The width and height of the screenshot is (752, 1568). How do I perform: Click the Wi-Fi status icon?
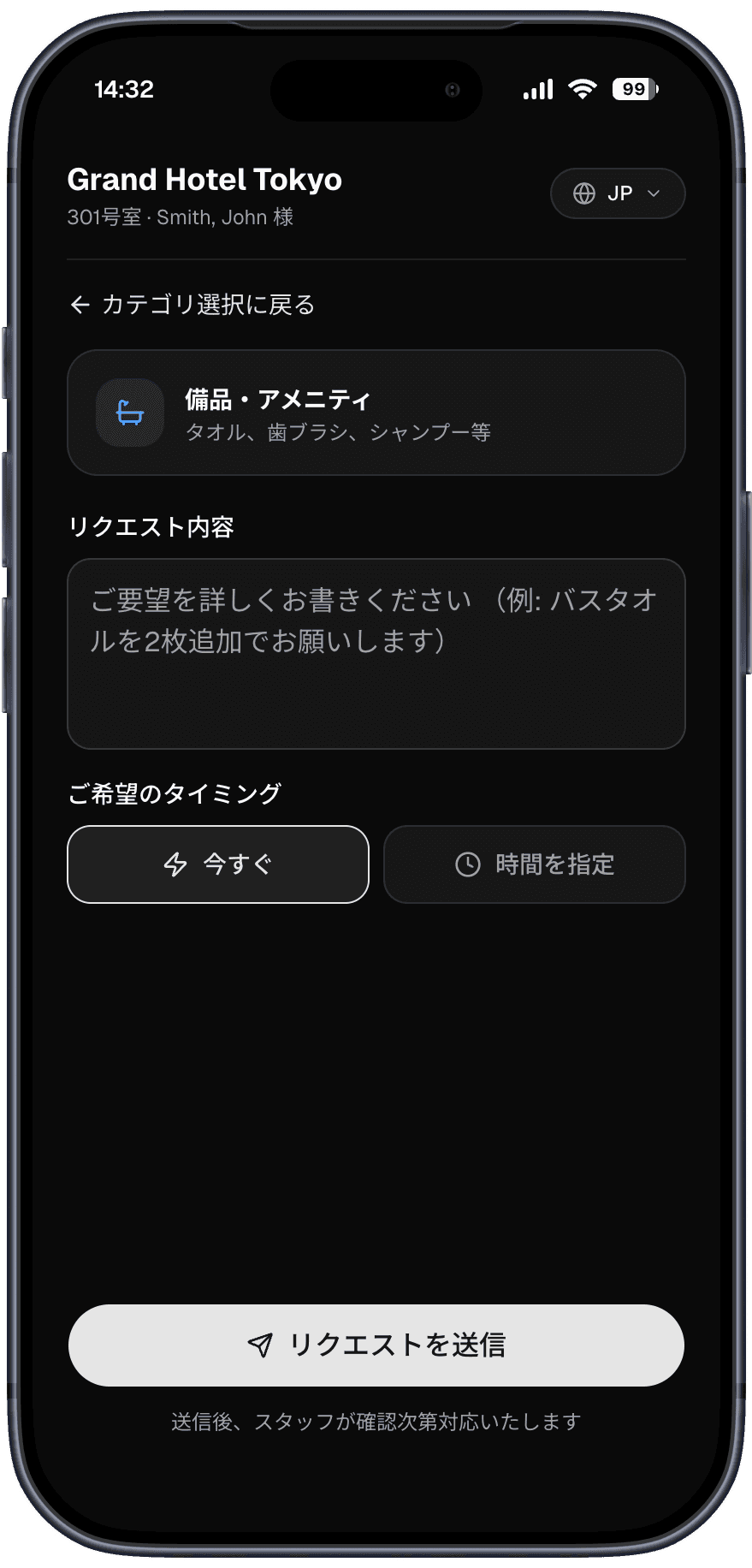(x=583, y=89)
